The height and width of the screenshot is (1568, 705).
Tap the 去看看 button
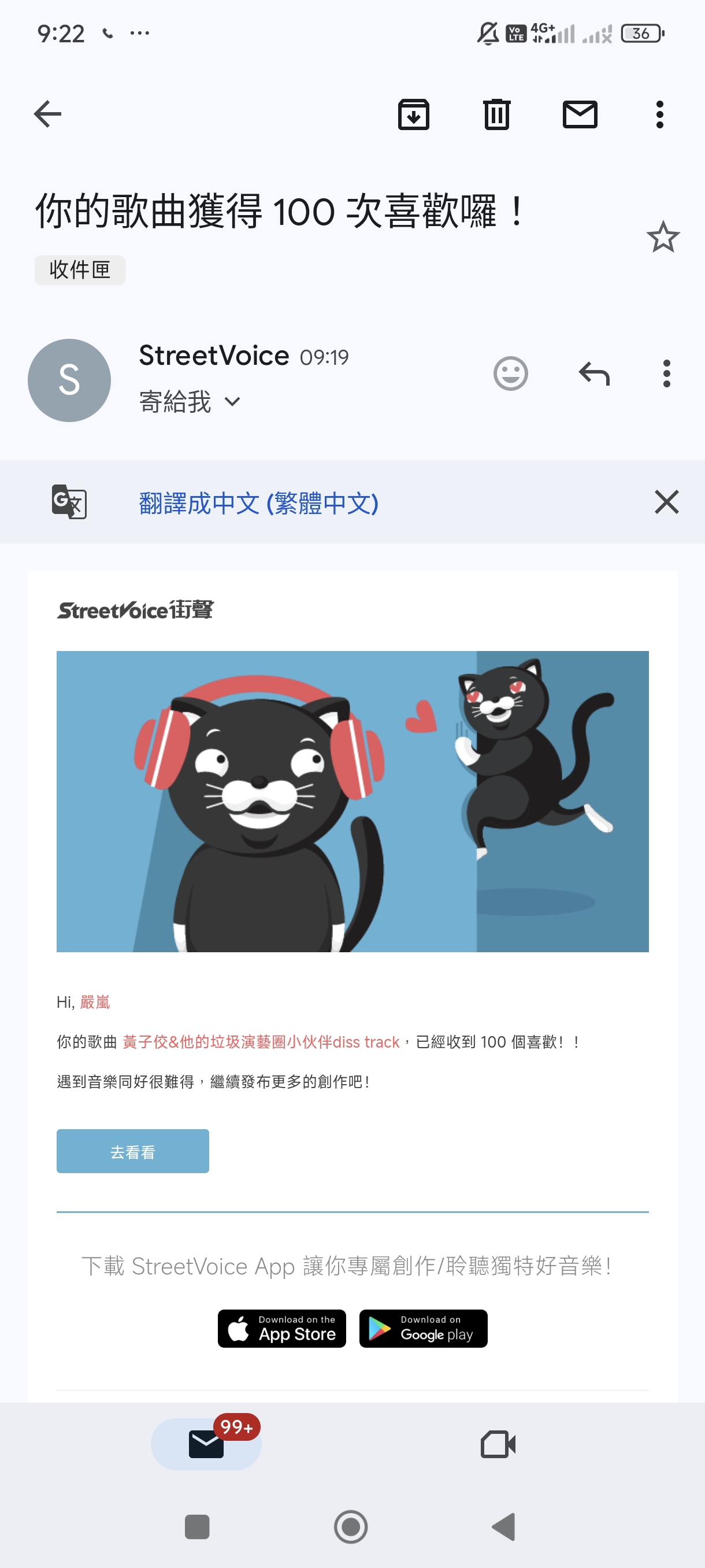point(132,1151)
